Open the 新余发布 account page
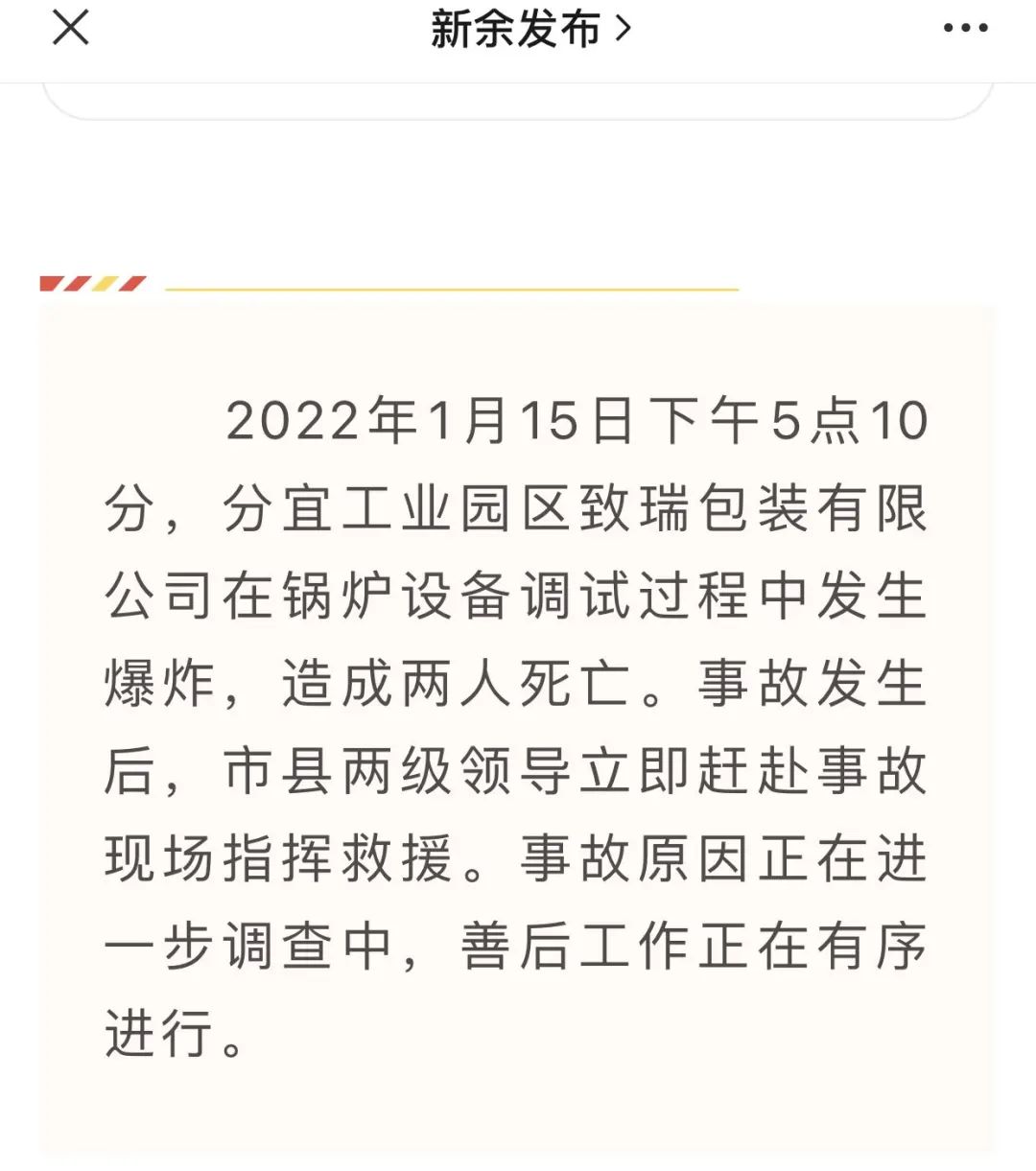 [x=530, y=29]
